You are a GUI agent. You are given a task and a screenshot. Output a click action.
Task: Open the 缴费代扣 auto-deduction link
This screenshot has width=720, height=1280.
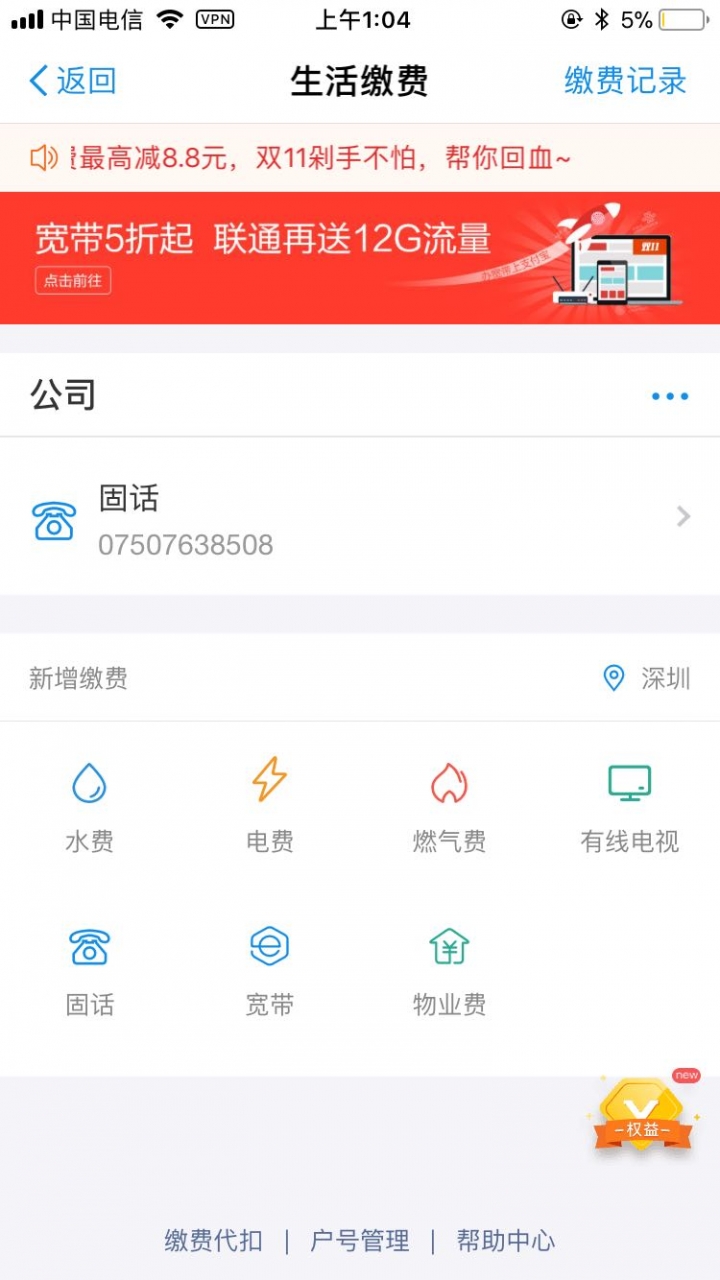pyautogui.click(x=214, y=1241)
